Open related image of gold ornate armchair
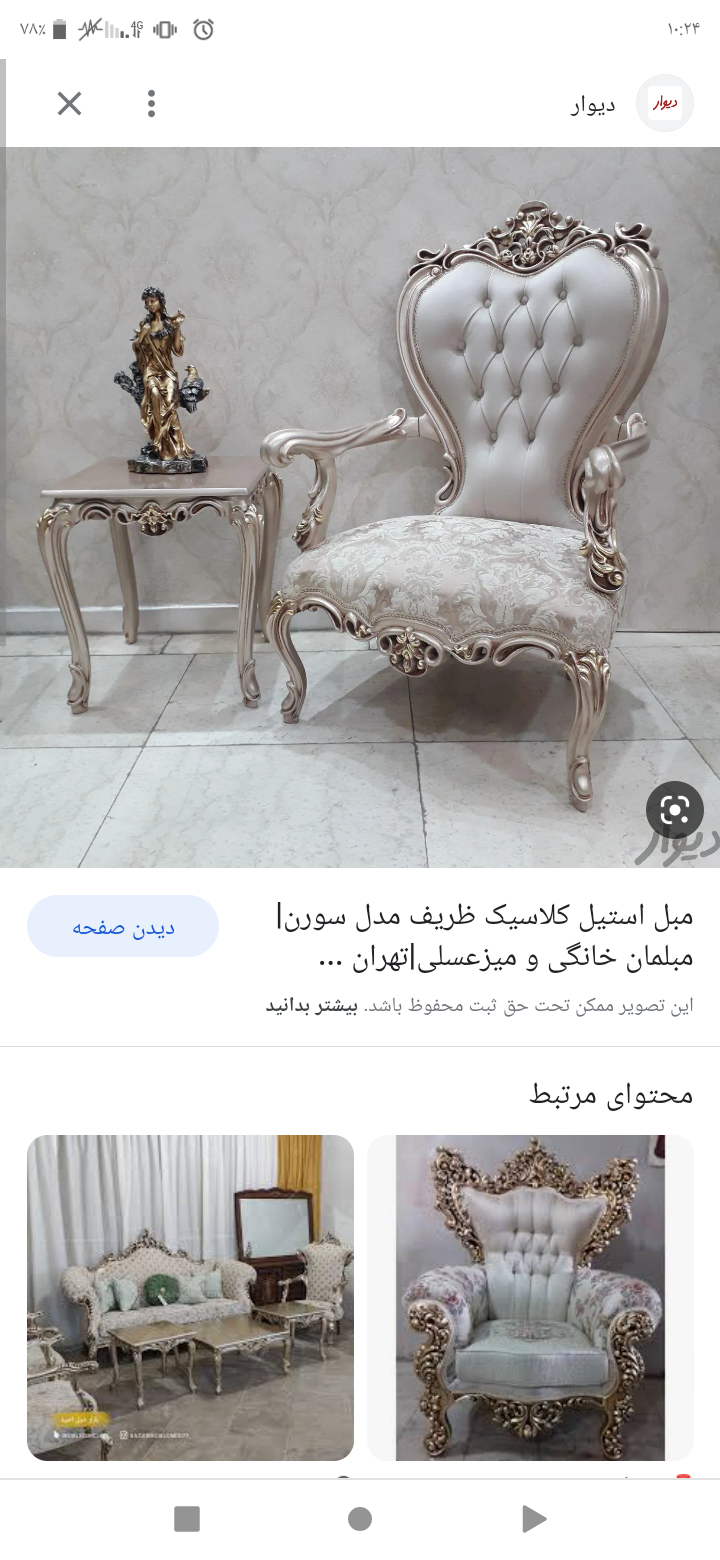Image resolution: width=720 pixels, height=1560 pixels. (530, 1297)
